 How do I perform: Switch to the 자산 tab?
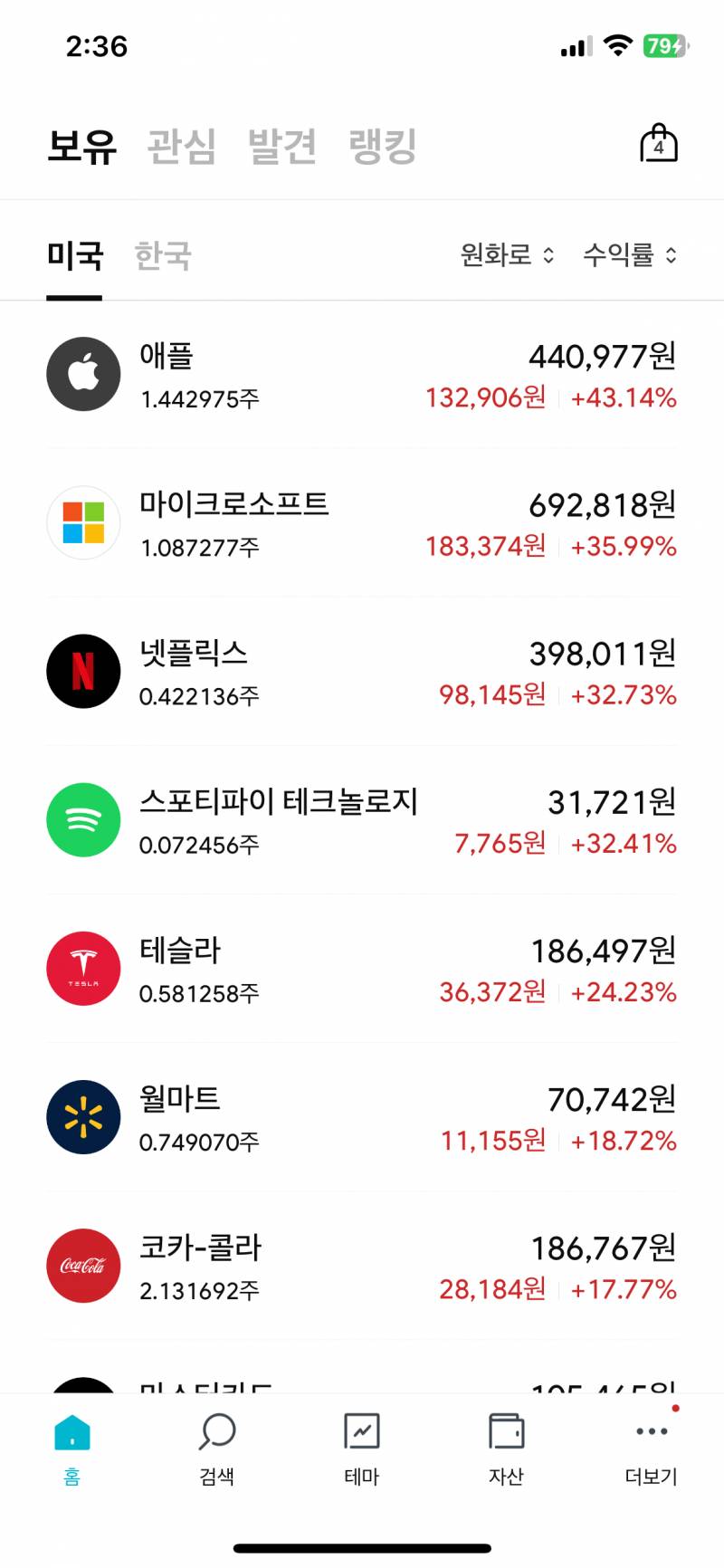click(x=507, y=1448)
